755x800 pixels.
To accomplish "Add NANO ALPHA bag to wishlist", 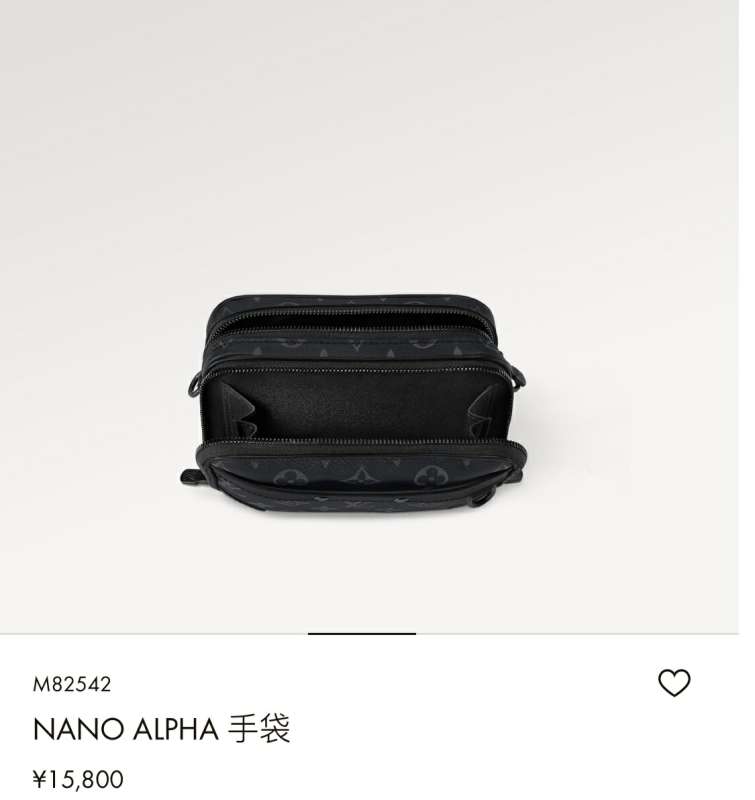I will click(x=674, y=683).
